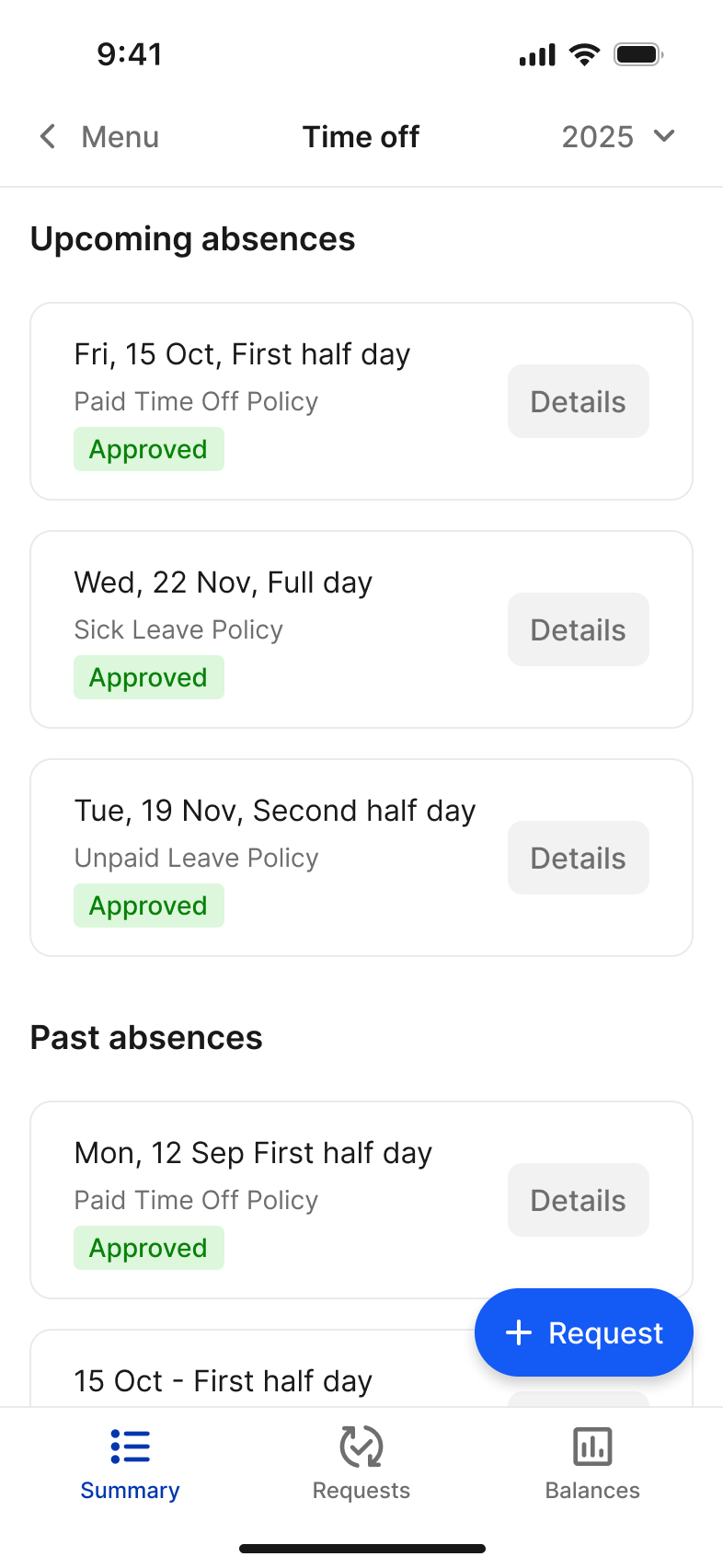The width and height of the screenshot is (723, 1568).
Task: Tap the back chevron beside Menu
Action: click(x=47, y=136)
